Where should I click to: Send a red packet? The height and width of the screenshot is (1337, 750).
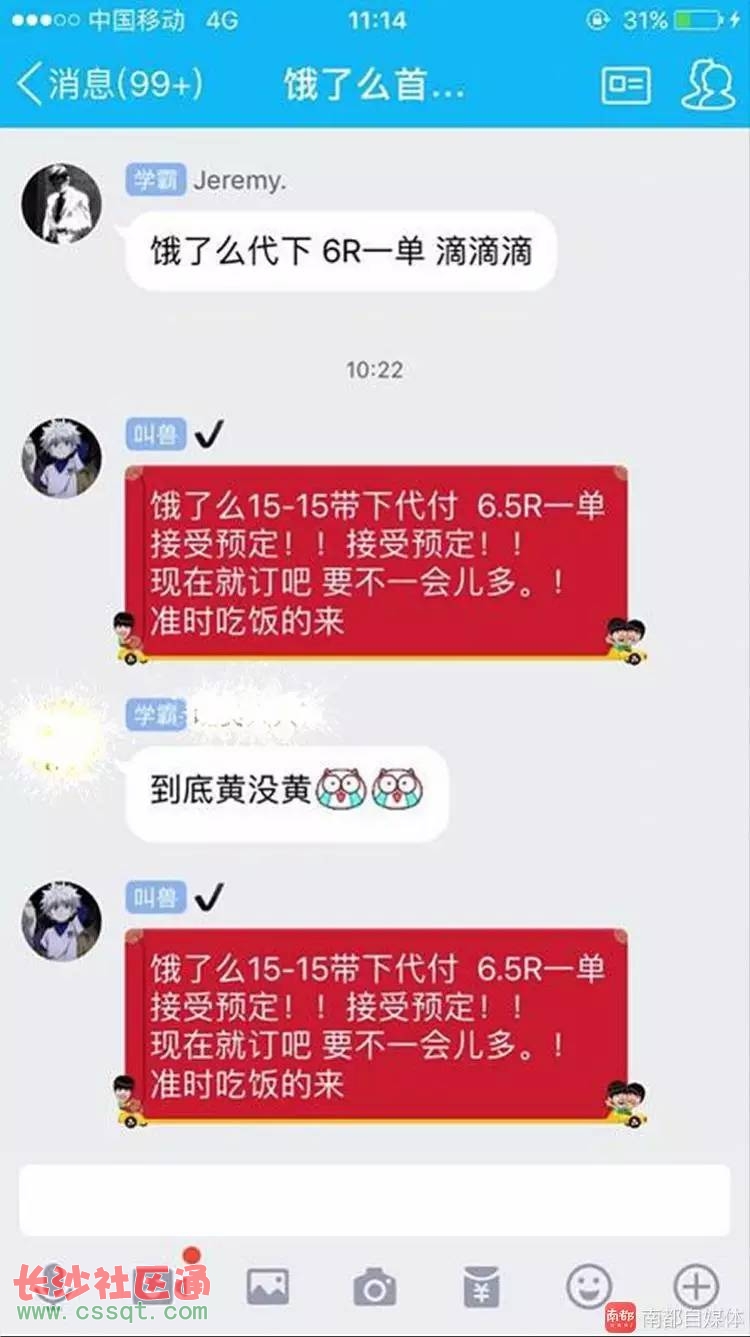click(x=481, y=1286)
